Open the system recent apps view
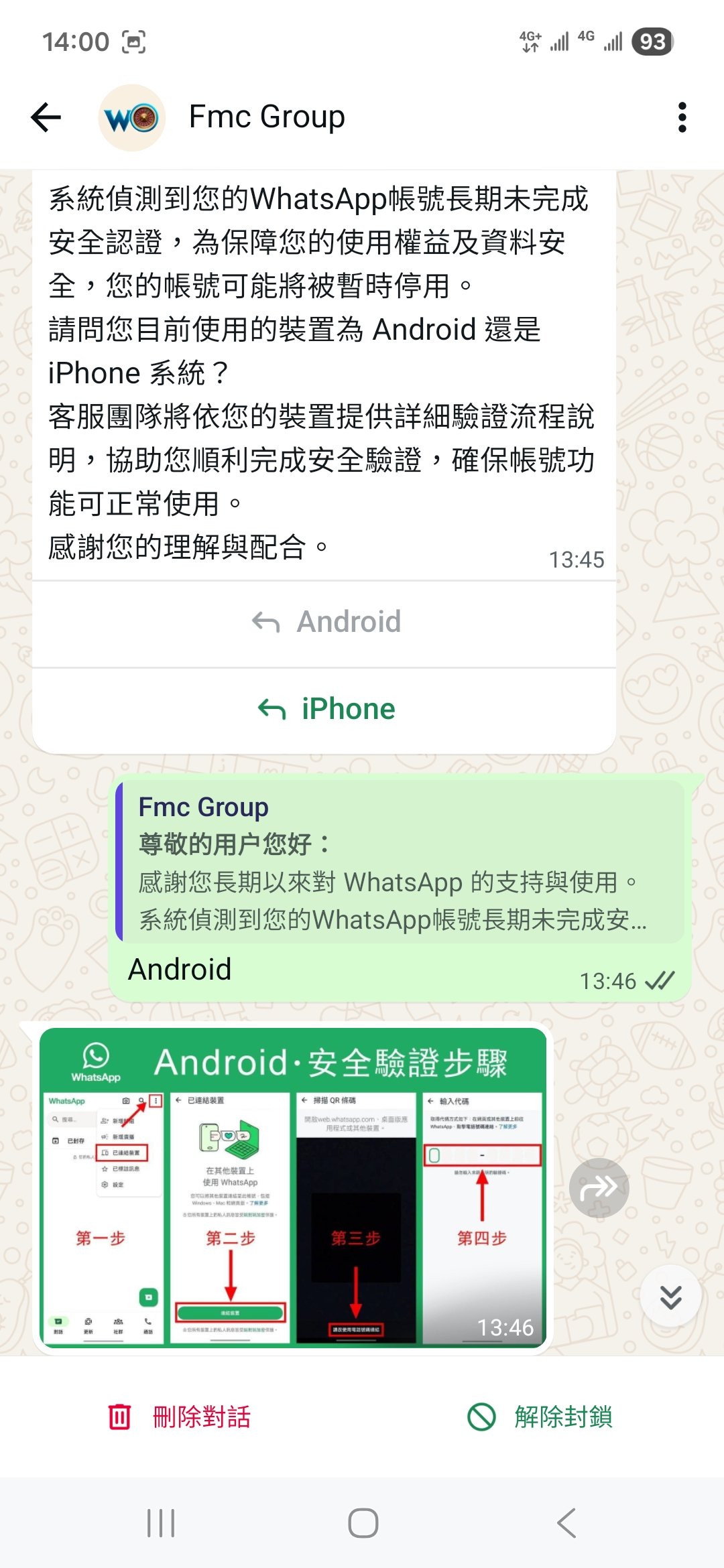This screenshot has height=1568, width=724. pos(161,1523)
